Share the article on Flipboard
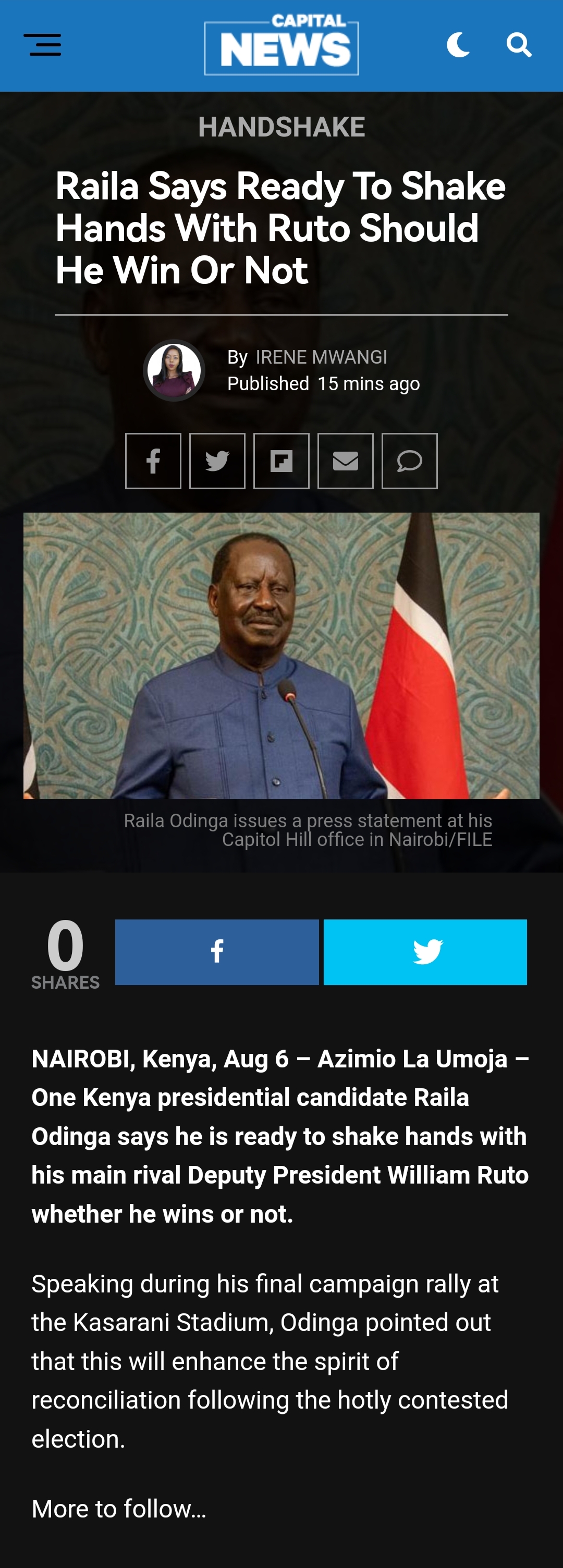Image resolution: width=563 pixels, height=1568 pixels. click(281, 461)
